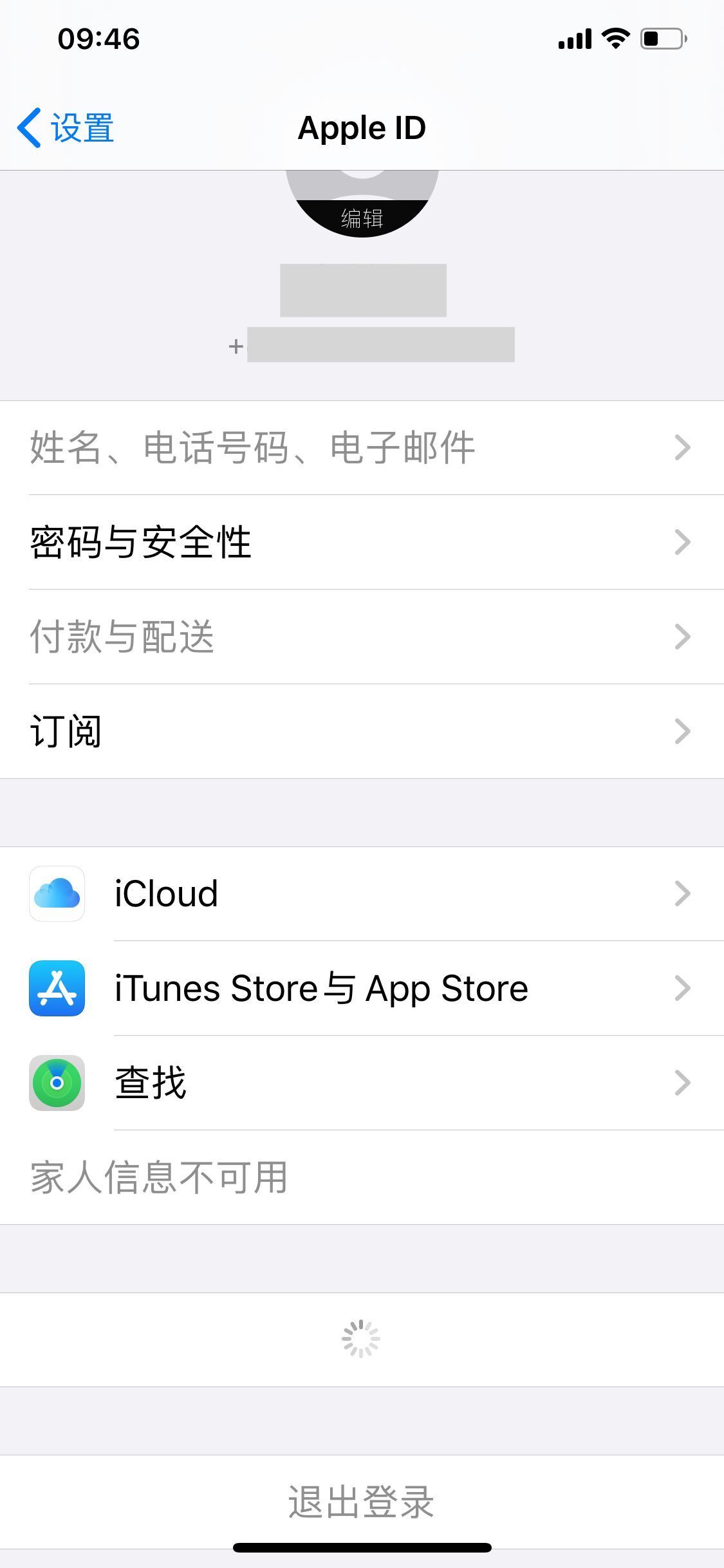Open iTunes Store 与 App Store
724x1568 pixels.
point(360,988)
